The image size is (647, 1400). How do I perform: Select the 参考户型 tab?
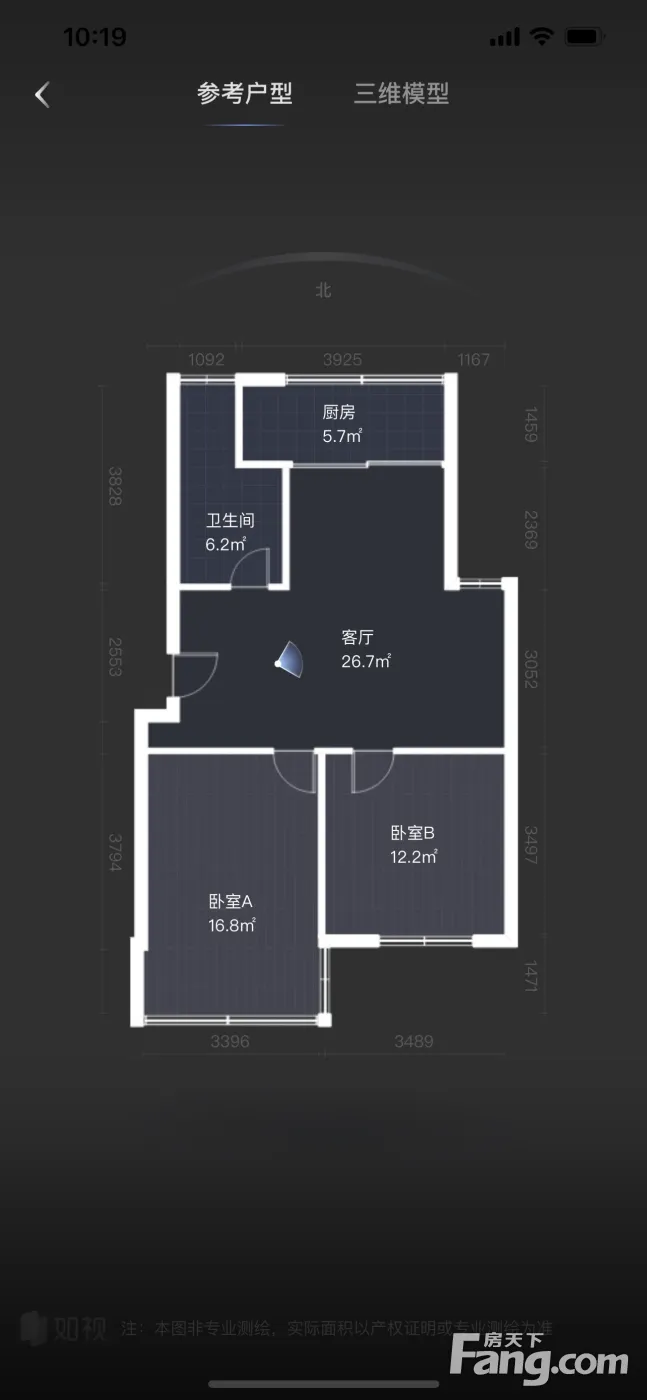245,94
